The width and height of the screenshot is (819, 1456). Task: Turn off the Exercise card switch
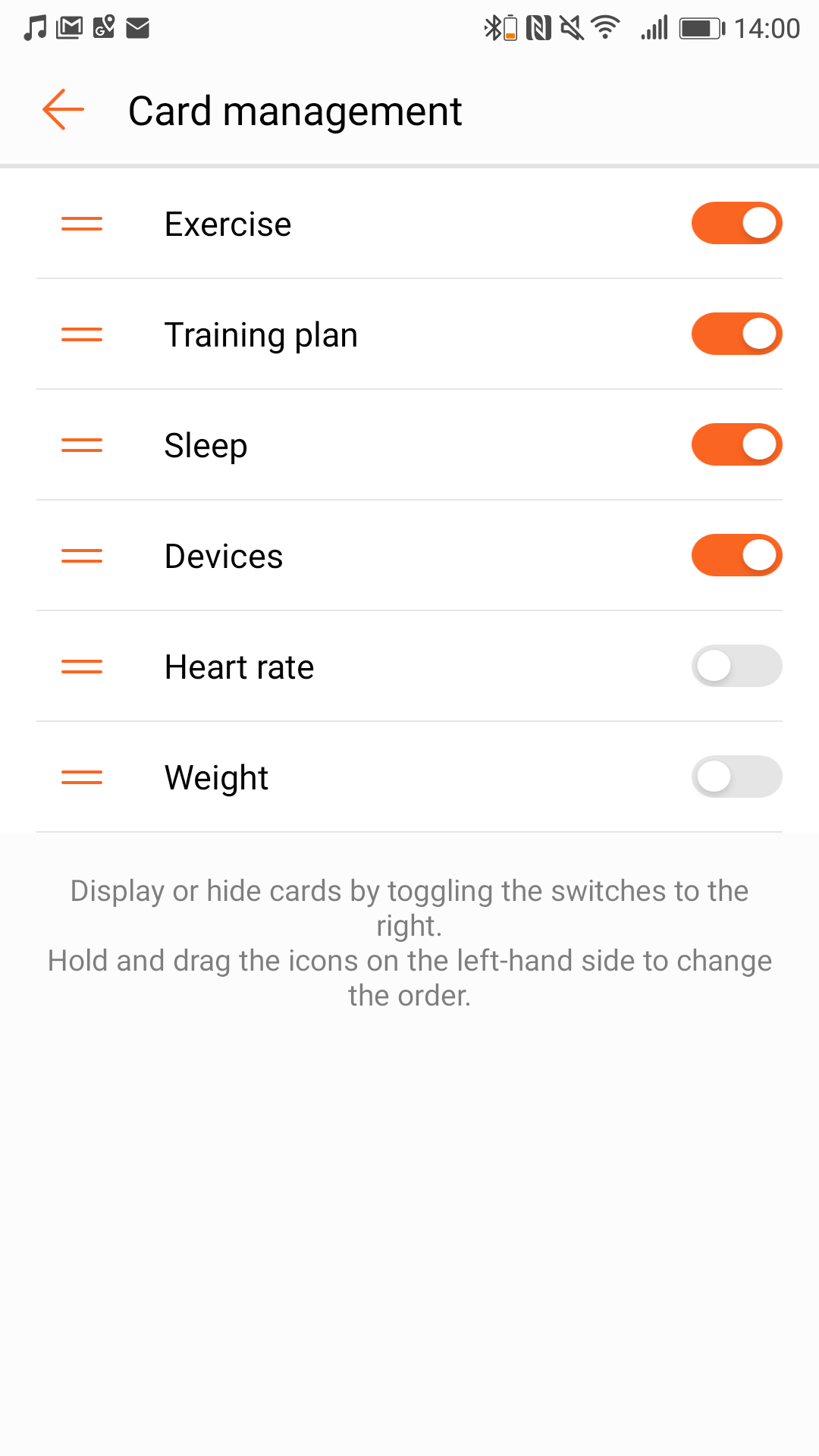click(x=736, y=223)
